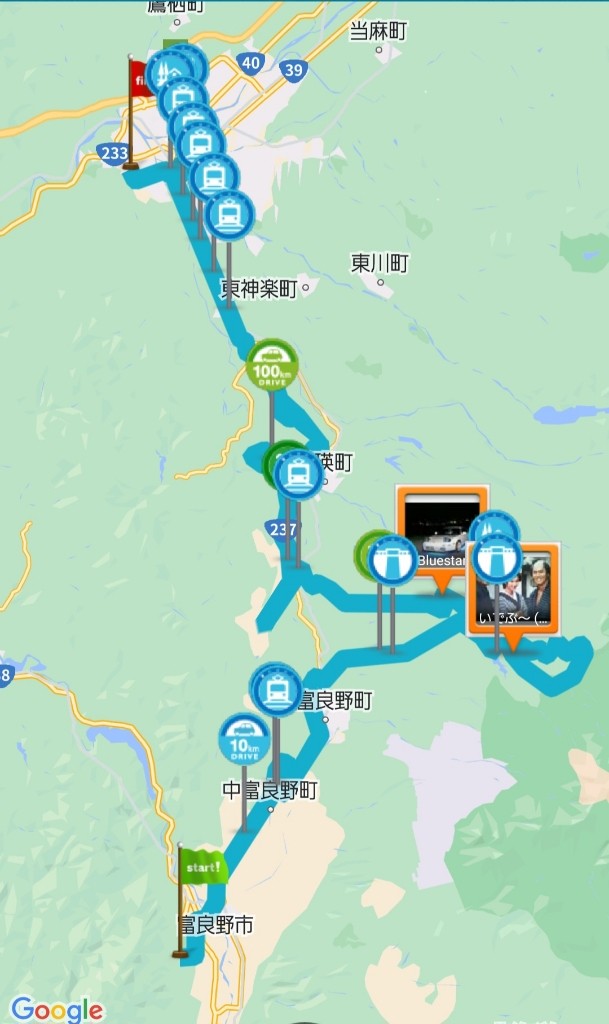Open the photo pin showing two people
The width and height of the screenshot is (609, 1024).
(x=513, y=591)
